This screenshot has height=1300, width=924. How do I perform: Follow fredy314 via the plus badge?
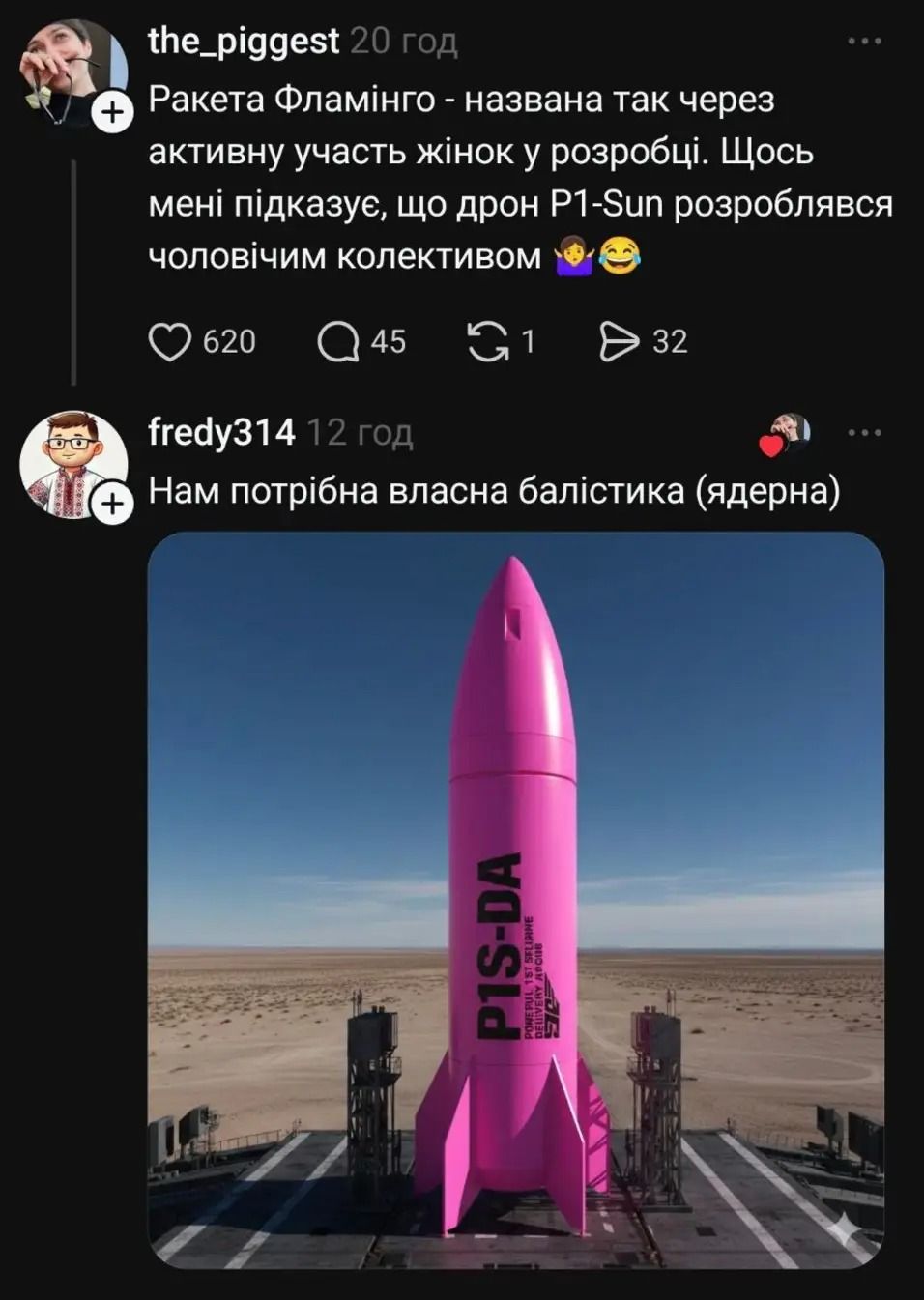click(113, 504)
